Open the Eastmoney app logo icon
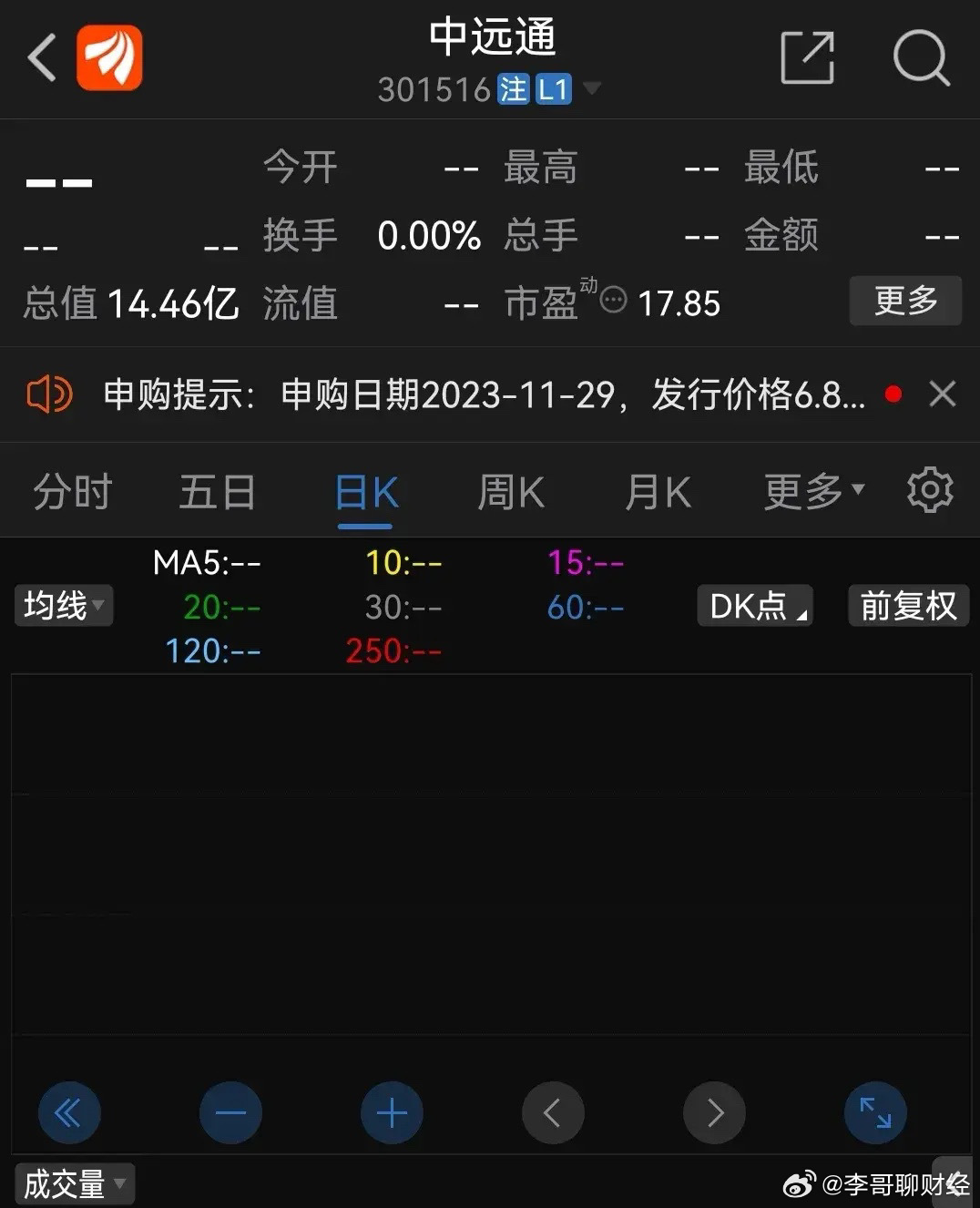The image size is (980, 1208). pyautogui.click(x=108, y=58)
